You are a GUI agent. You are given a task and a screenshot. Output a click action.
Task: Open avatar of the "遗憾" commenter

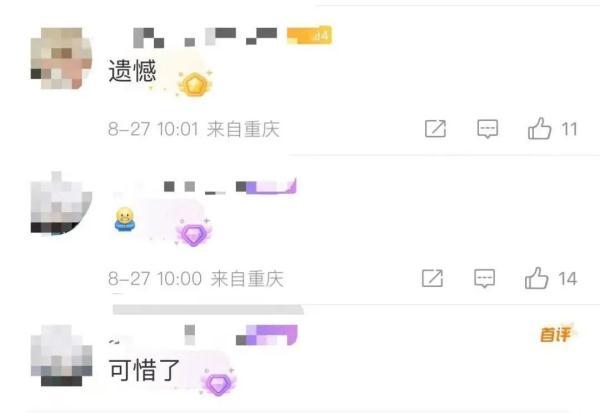coord(62,59)
